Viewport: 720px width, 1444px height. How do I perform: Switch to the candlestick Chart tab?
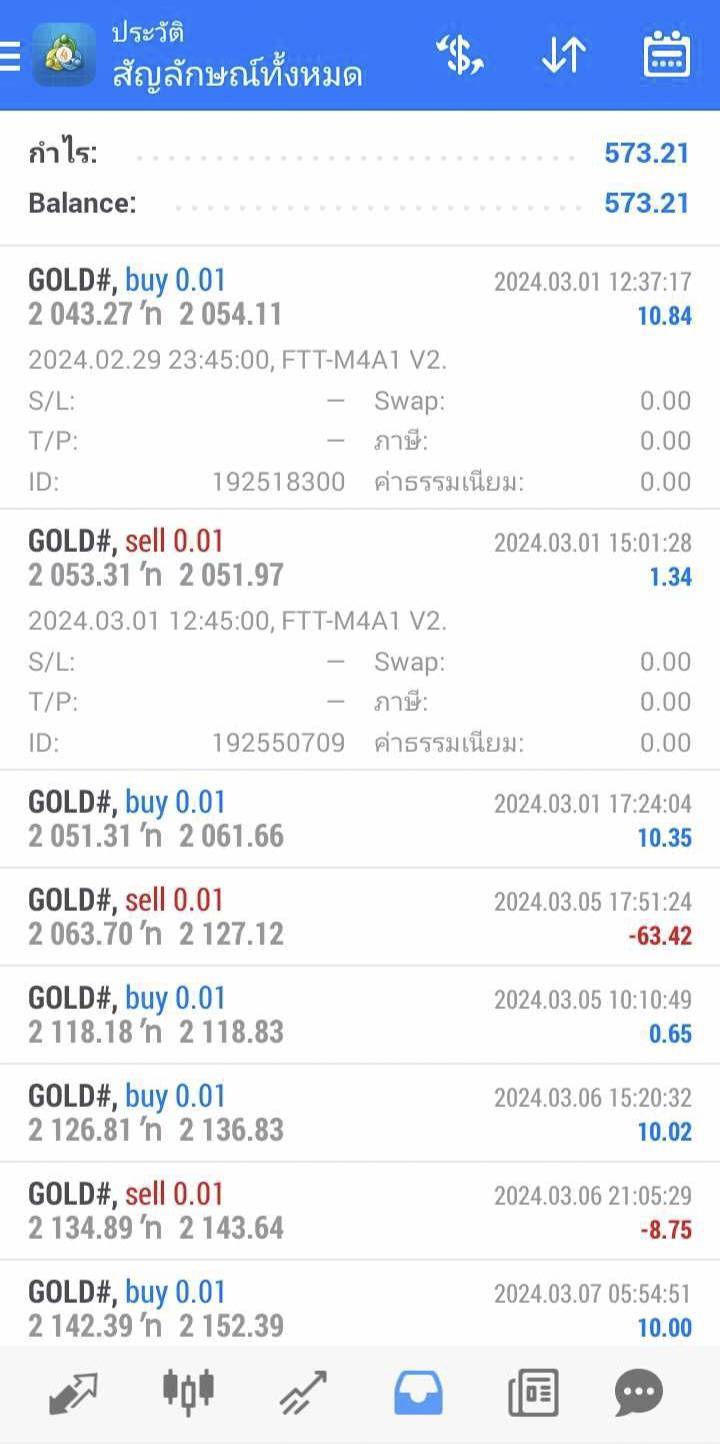click(188, 1390)
